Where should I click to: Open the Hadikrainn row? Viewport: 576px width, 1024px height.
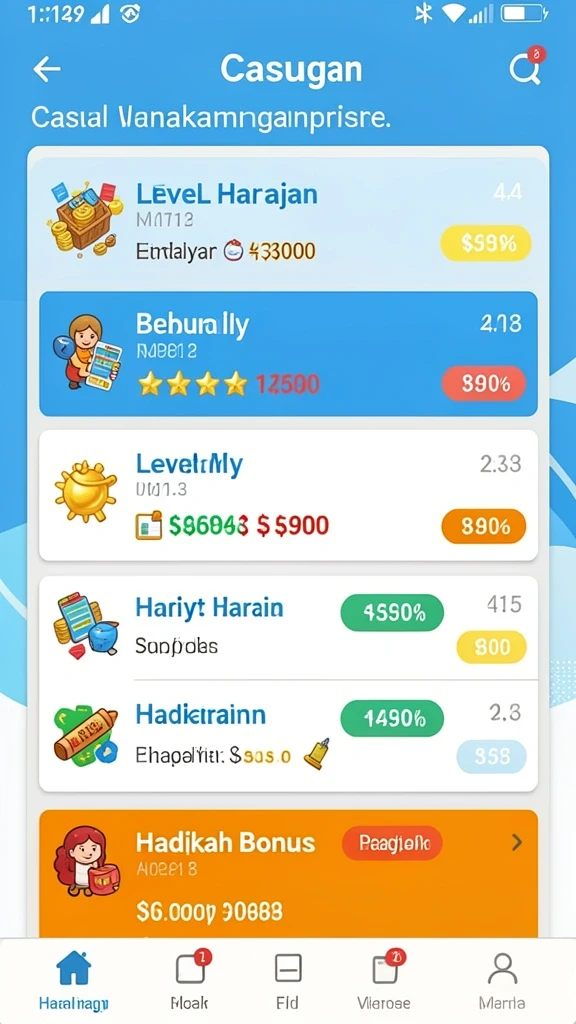pyautogui.click(x=288, y=735)
